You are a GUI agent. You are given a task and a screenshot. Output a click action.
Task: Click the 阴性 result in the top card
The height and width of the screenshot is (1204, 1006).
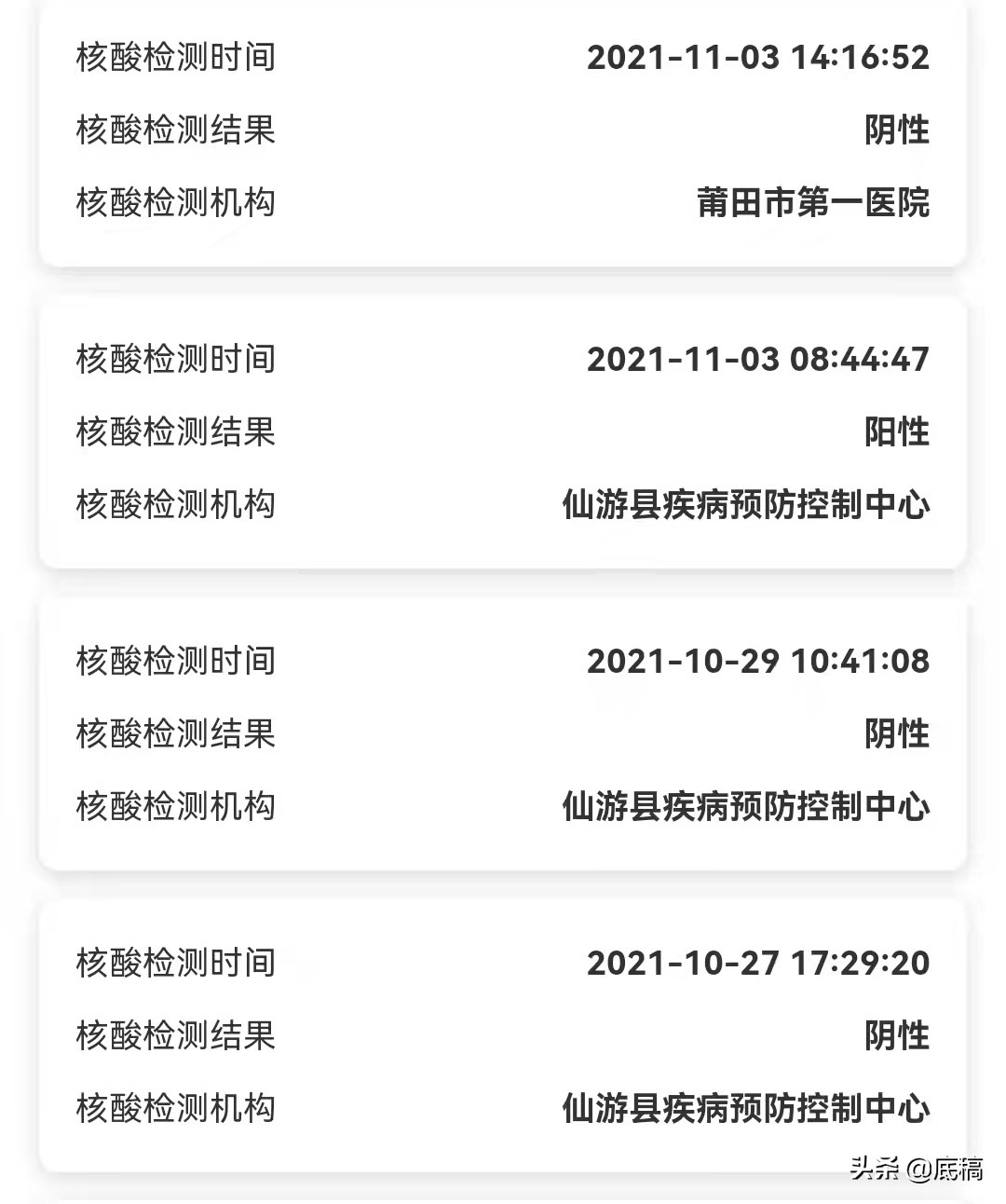click(896, 131)
